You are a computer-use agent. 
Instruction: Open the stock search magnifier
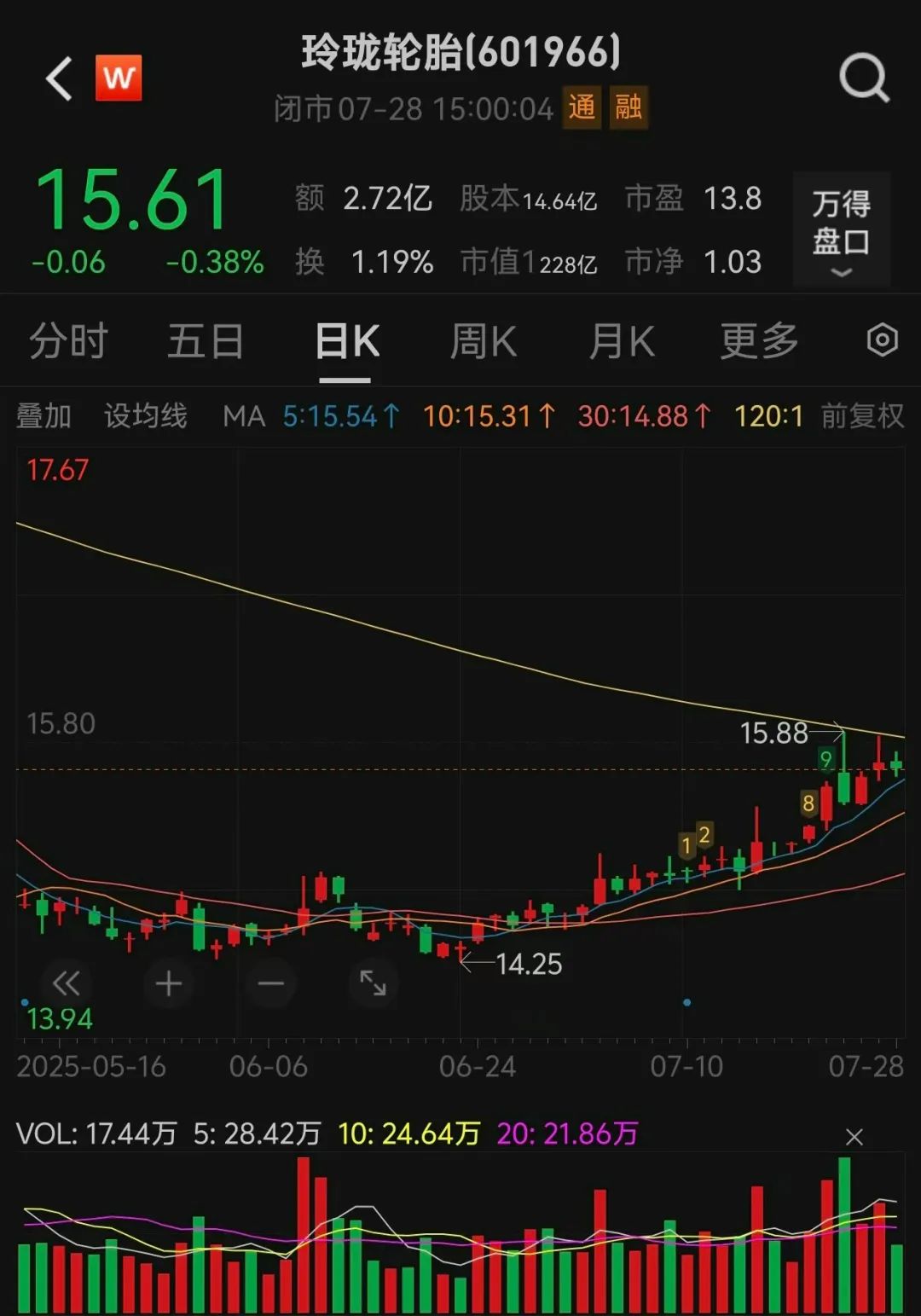pos(864,78)
